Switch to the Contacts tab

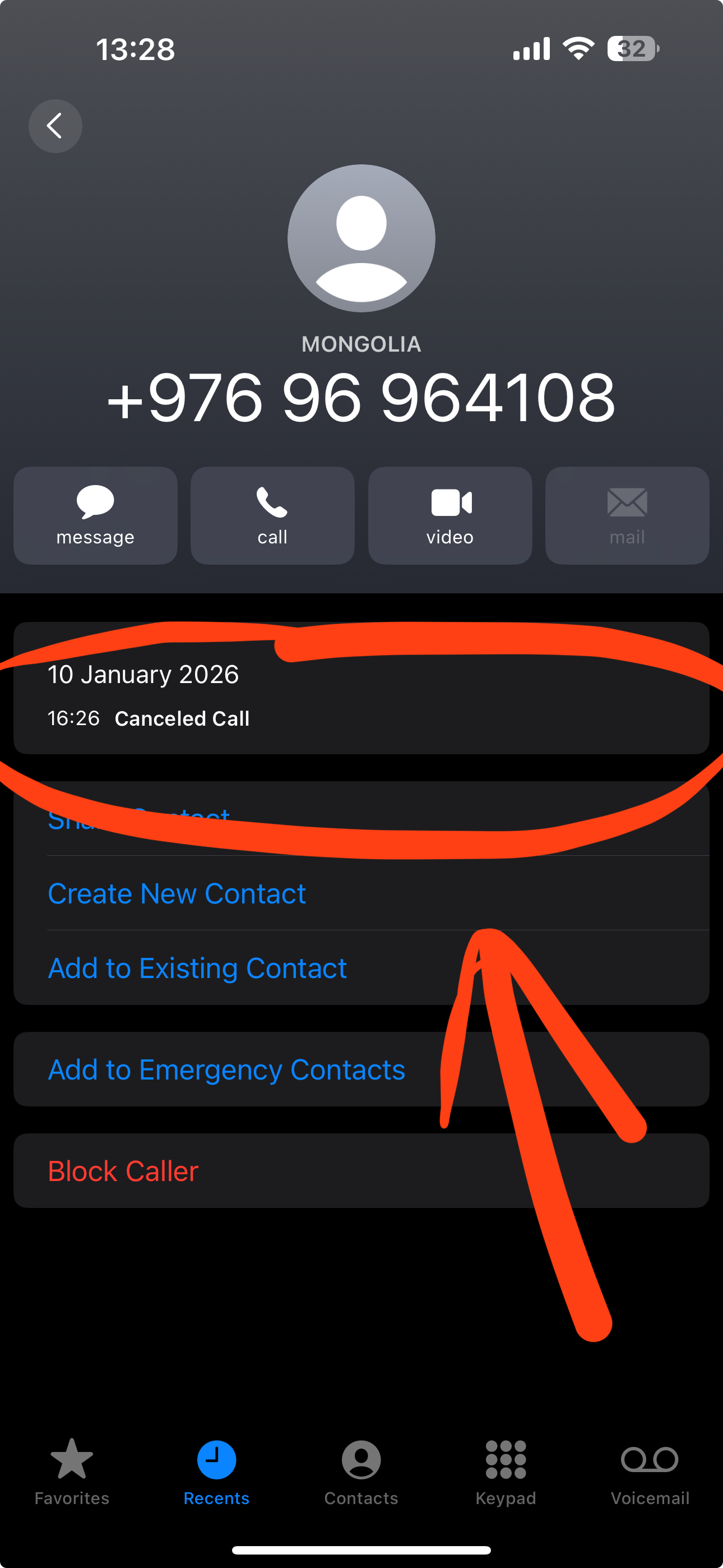[361, 1470]
